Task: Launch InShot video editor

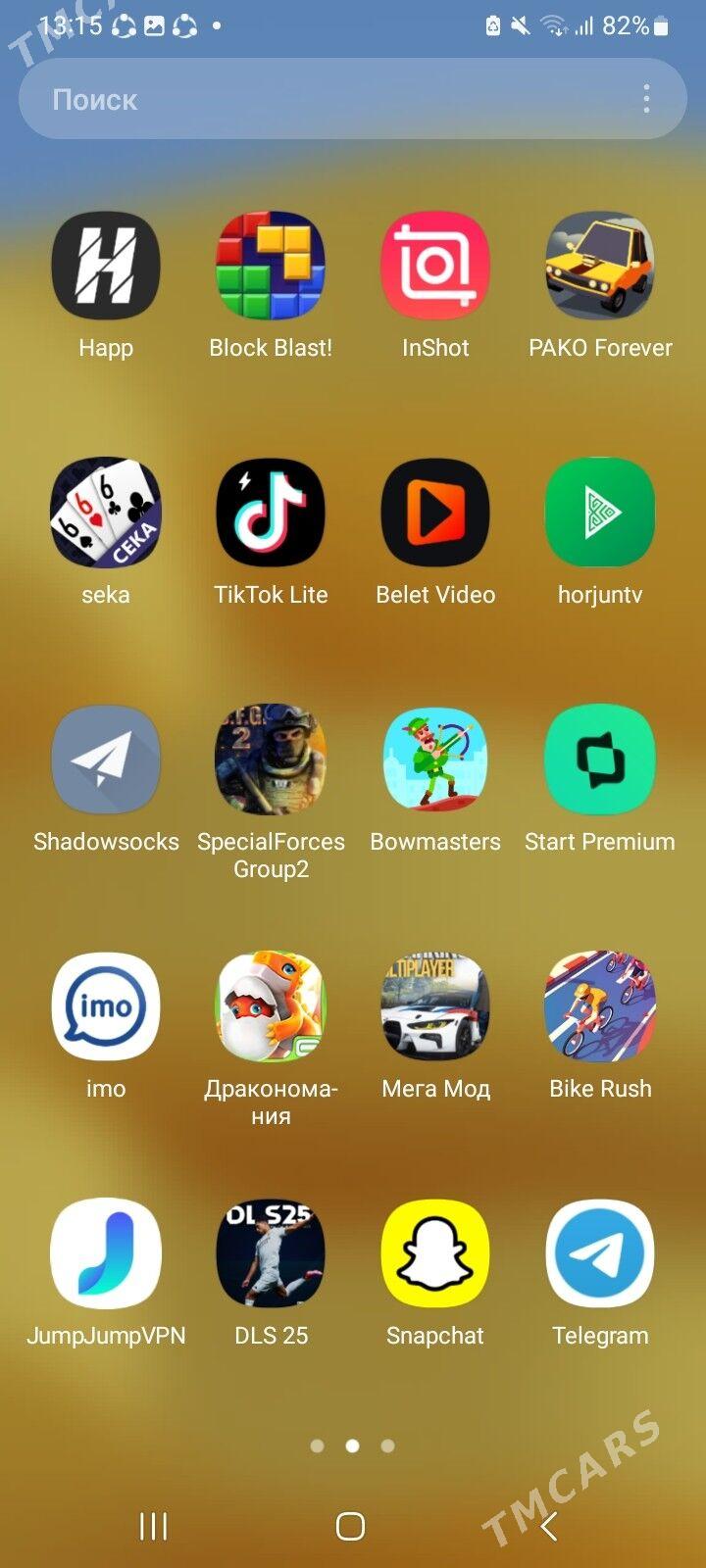Action: [435, 267]
